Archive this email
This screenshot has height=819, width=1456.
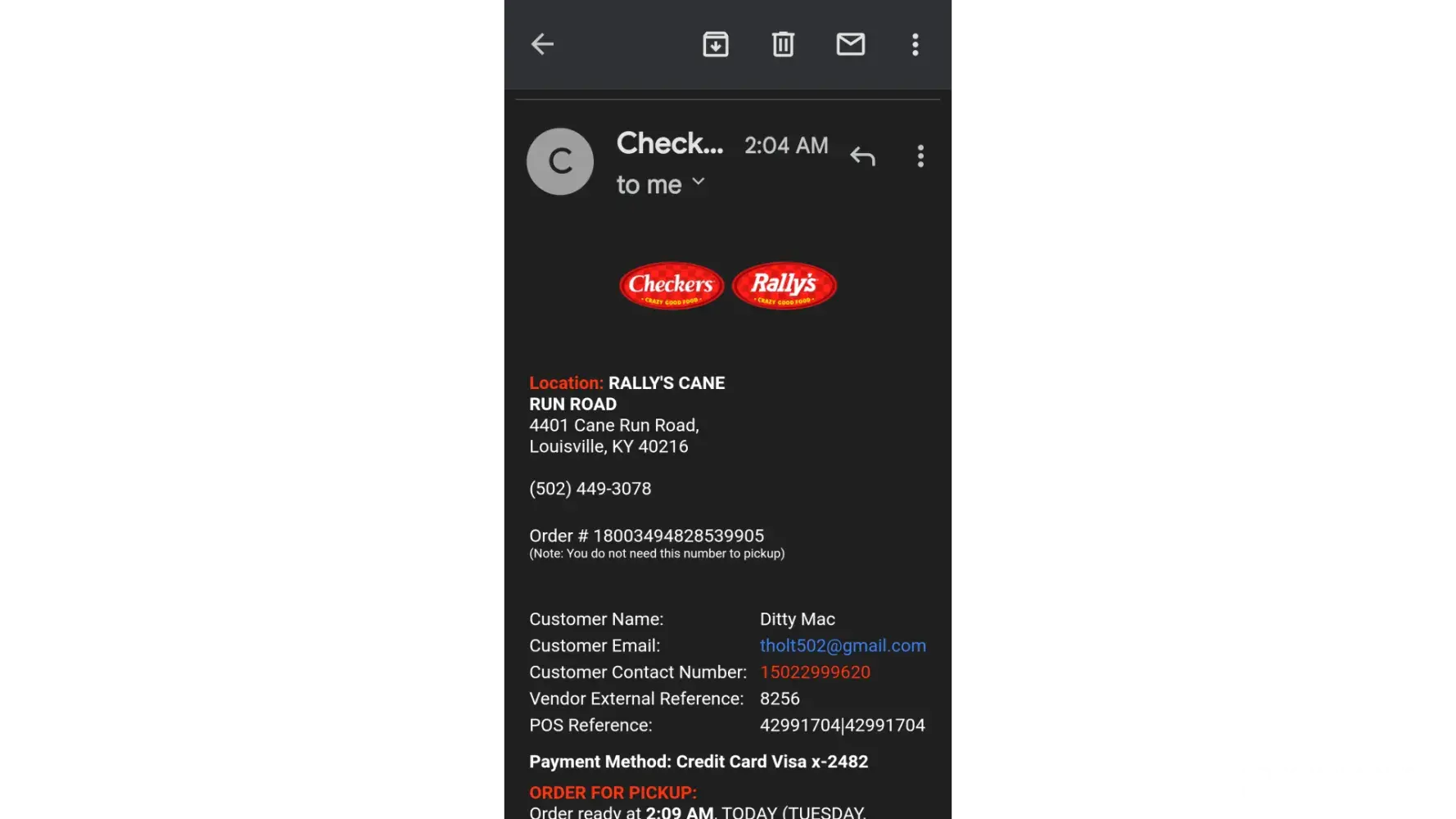point(716,44)
